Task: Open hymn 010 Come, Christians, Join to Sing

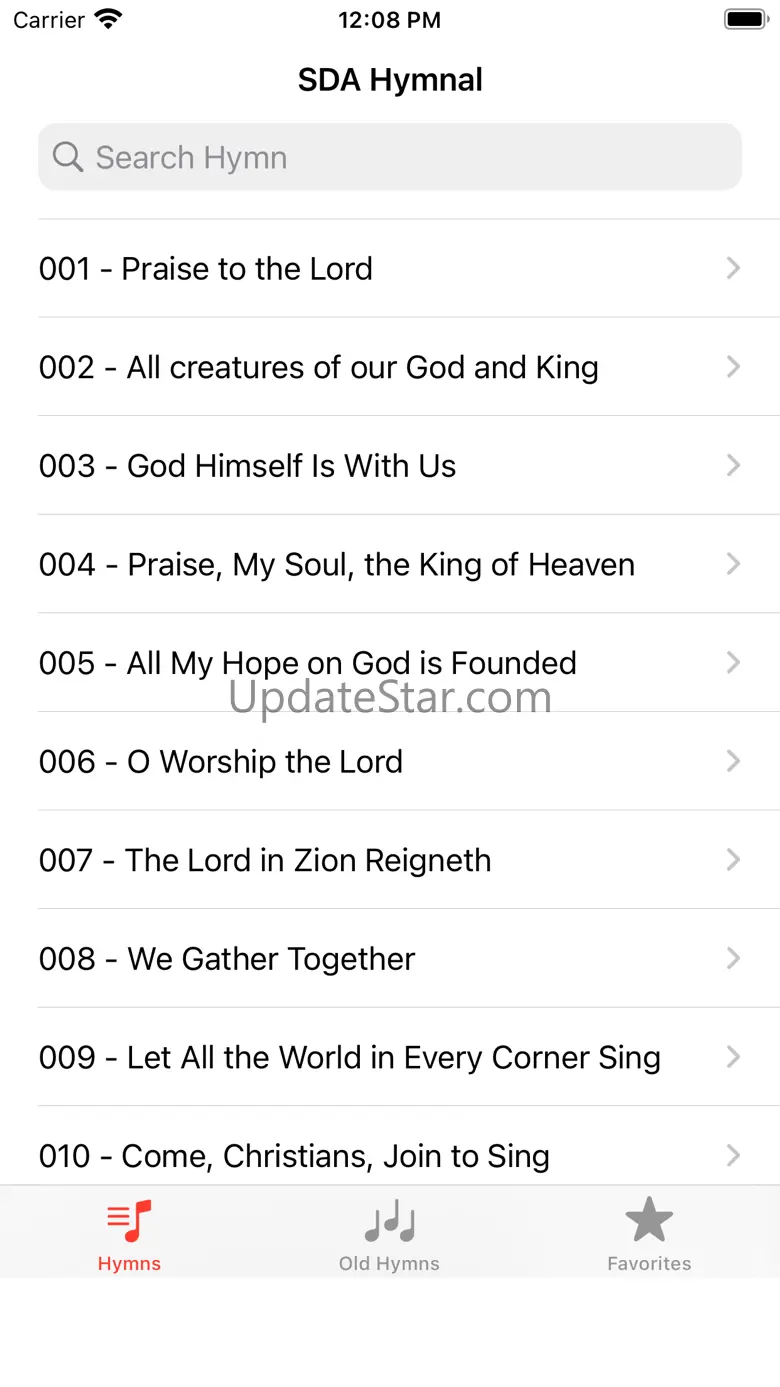Action: click(390, 1155)
